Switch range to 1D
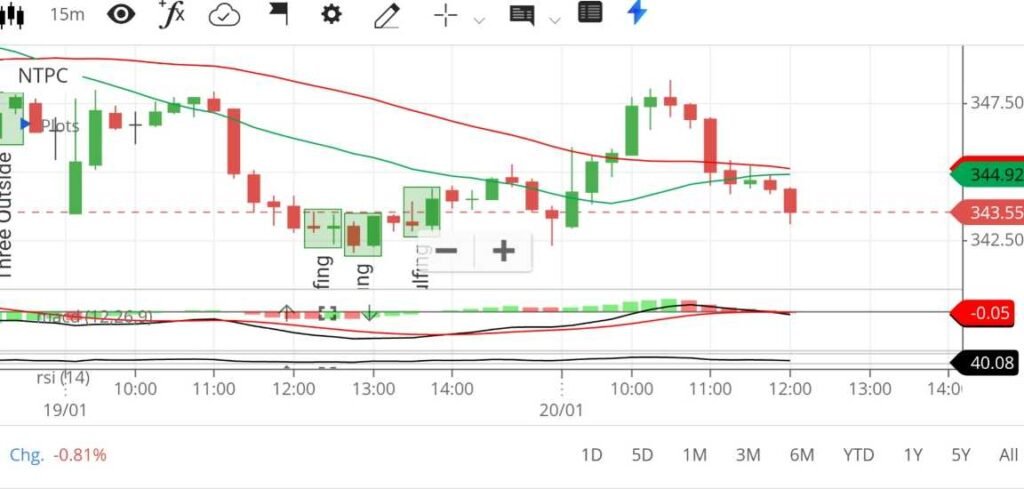This screenshot has height=489, width=1024. (x=591, y=455)
